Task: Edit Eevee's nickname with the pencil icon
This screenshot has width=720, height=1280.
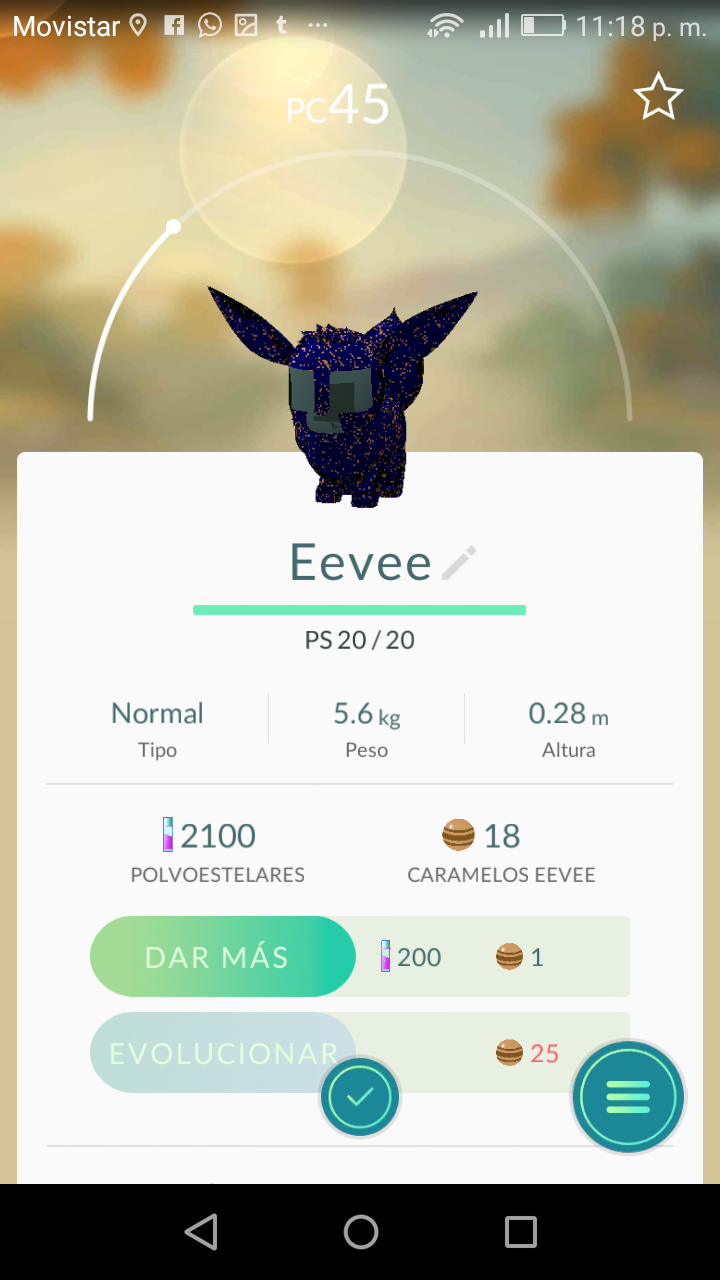Action: 460,563
